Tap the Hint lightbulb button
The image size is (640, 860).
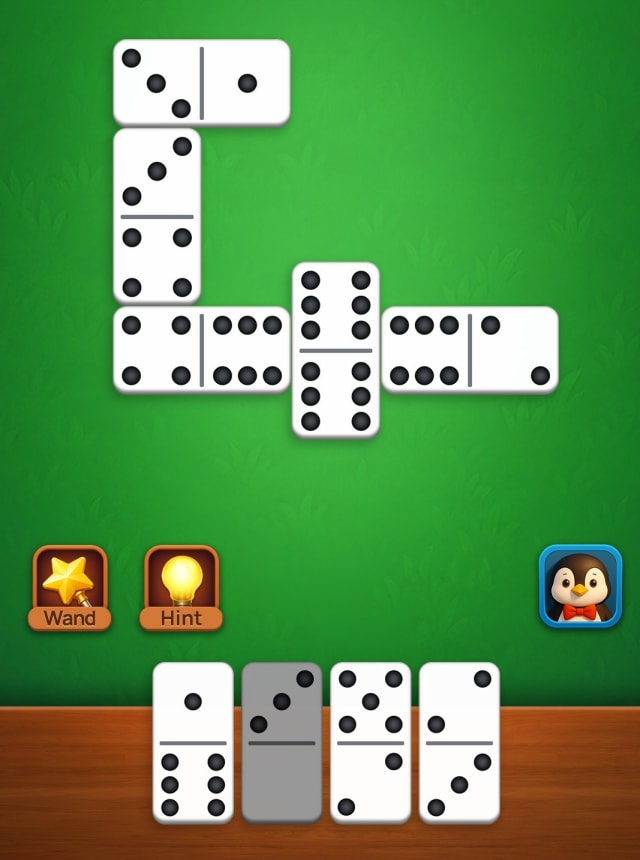coord(182,586)
